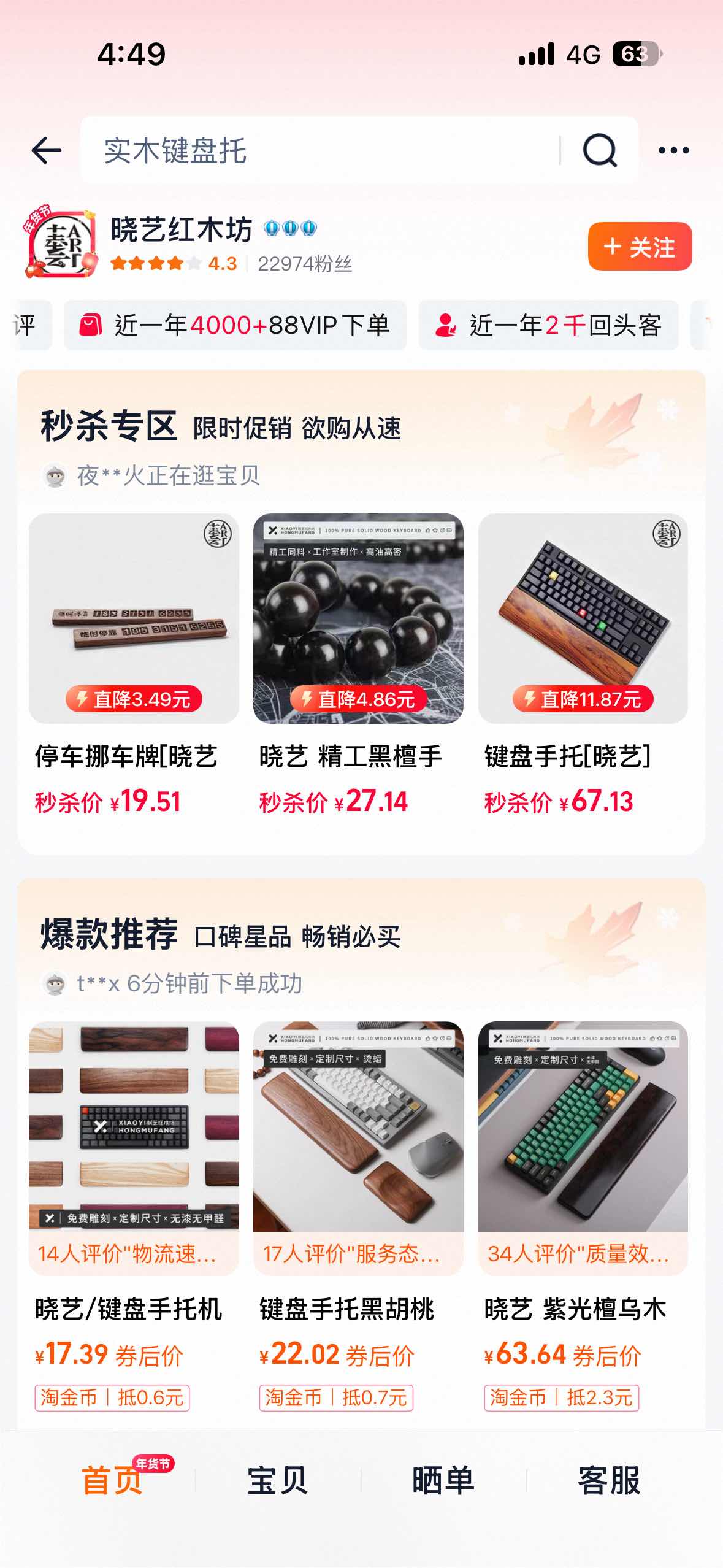Switch to the 首页 tab
The width and height of the screenshot is (723, 1568).
(113, 1481)
